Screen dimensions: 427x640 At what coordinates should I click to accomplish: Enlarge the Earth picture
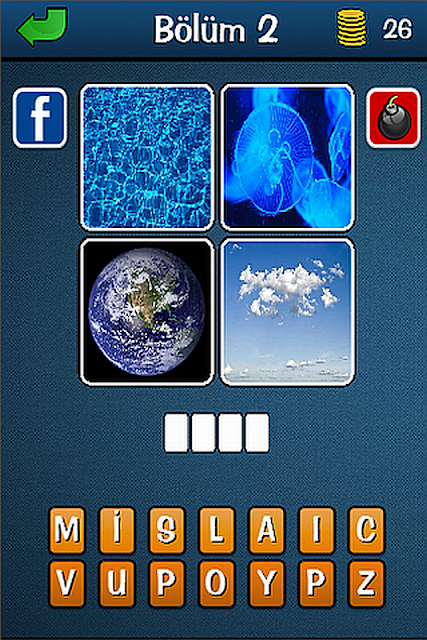pyautogui.click(x=147, y=312)
